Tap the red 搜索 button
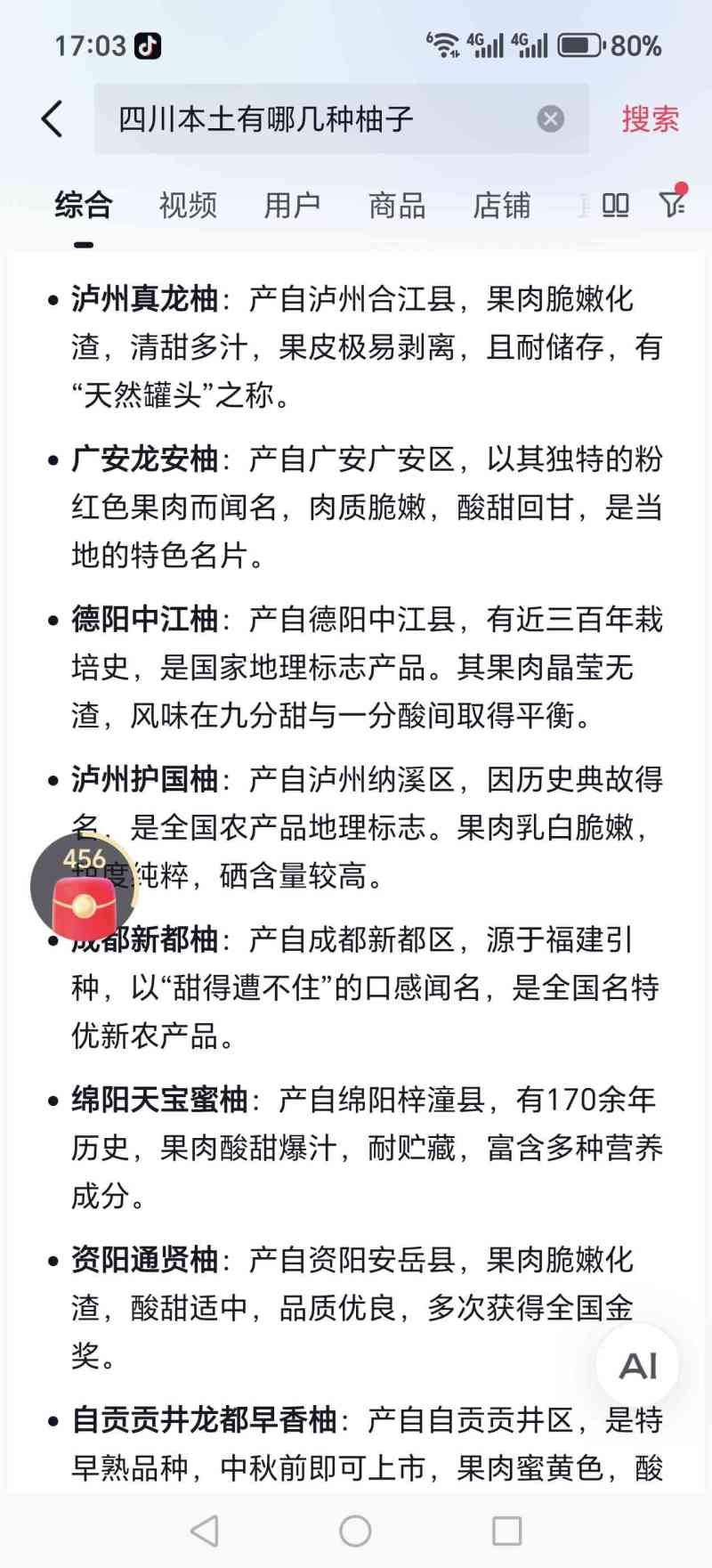Viewport: 712px width, 1568px height. (650, 118)
